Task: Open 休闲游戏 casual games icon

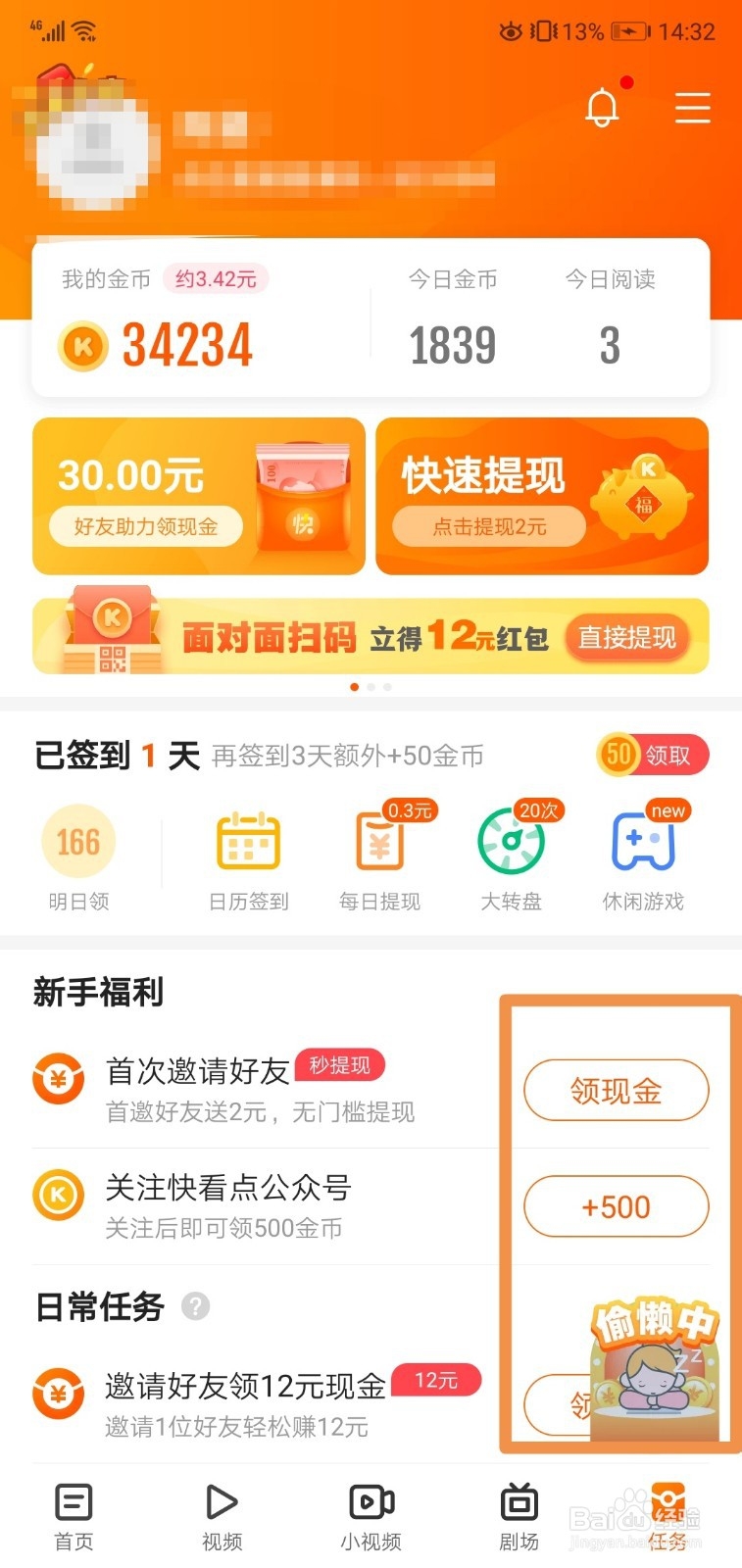Action: coord(642,841)
